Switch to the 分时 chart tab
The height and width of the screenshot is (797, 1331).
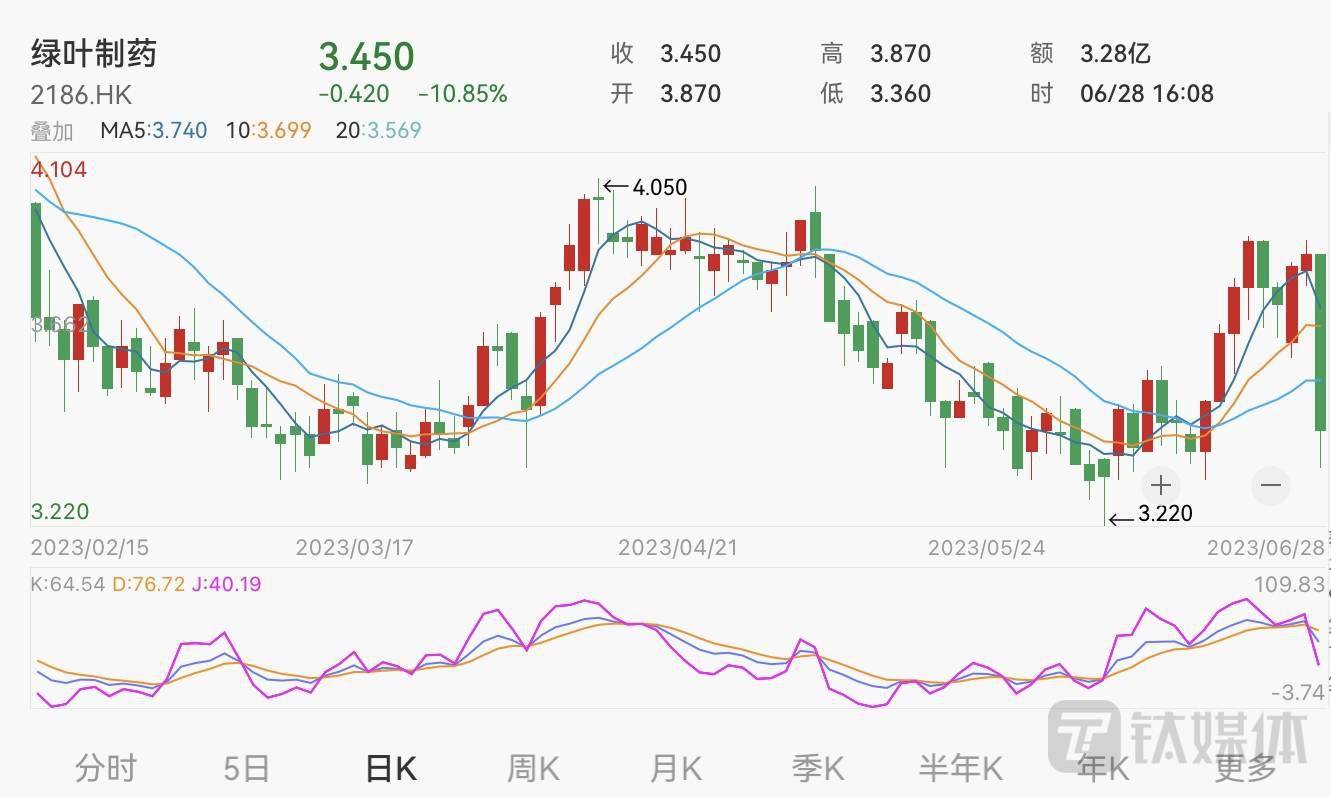click(x=106, y=769)
